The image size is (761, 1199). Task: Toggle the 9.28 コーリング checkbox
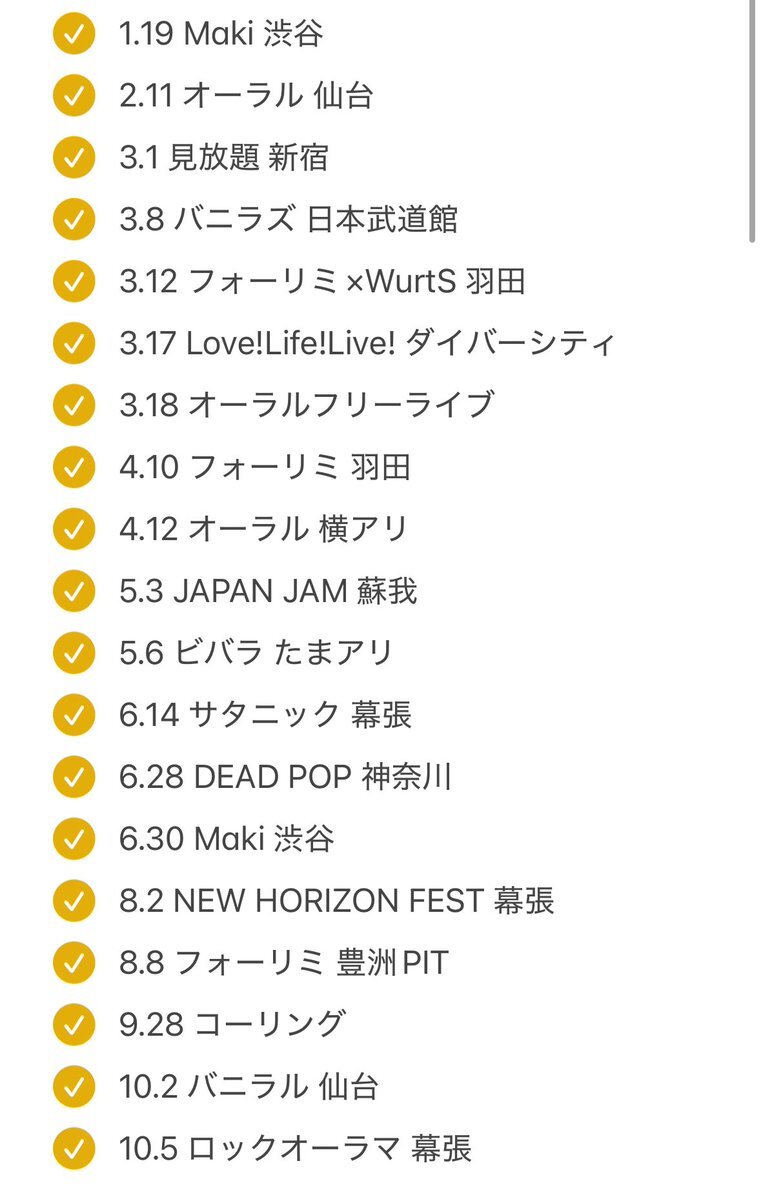click(x=72, y=1025)
